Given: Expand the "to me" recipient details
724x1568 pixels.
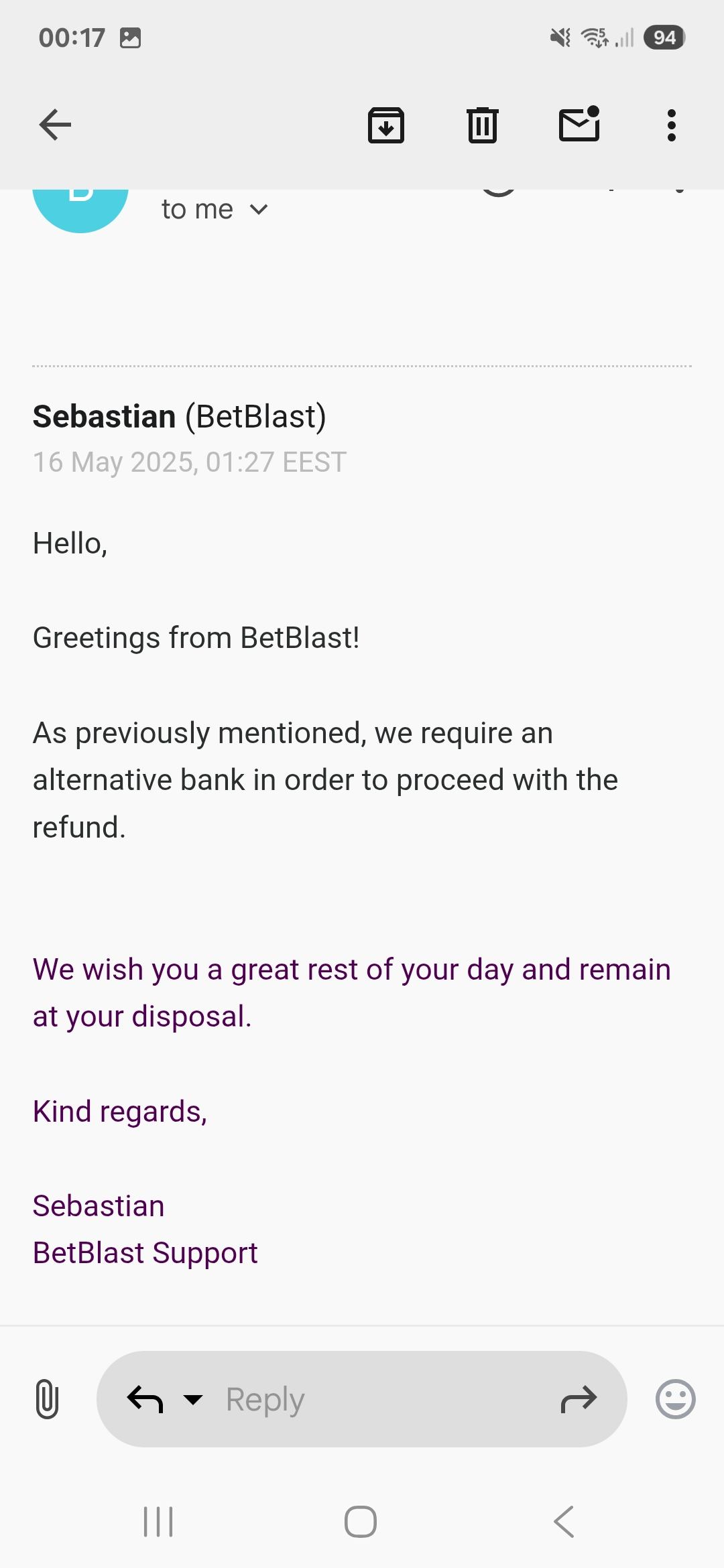Looking at the screenshot, I should coord(259,210).
